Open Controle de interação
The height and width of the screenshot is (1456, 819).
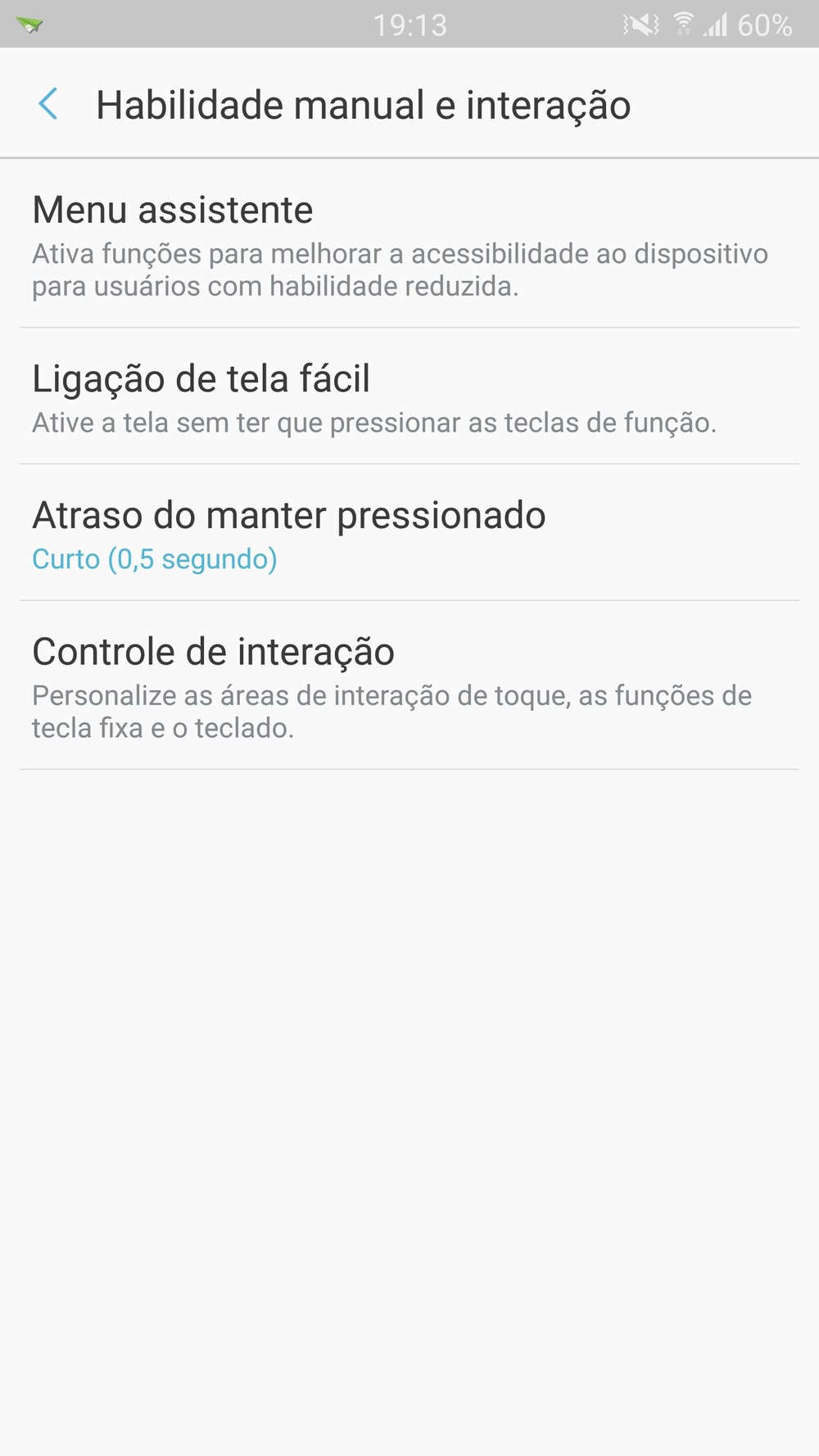(x=409, y=686)
